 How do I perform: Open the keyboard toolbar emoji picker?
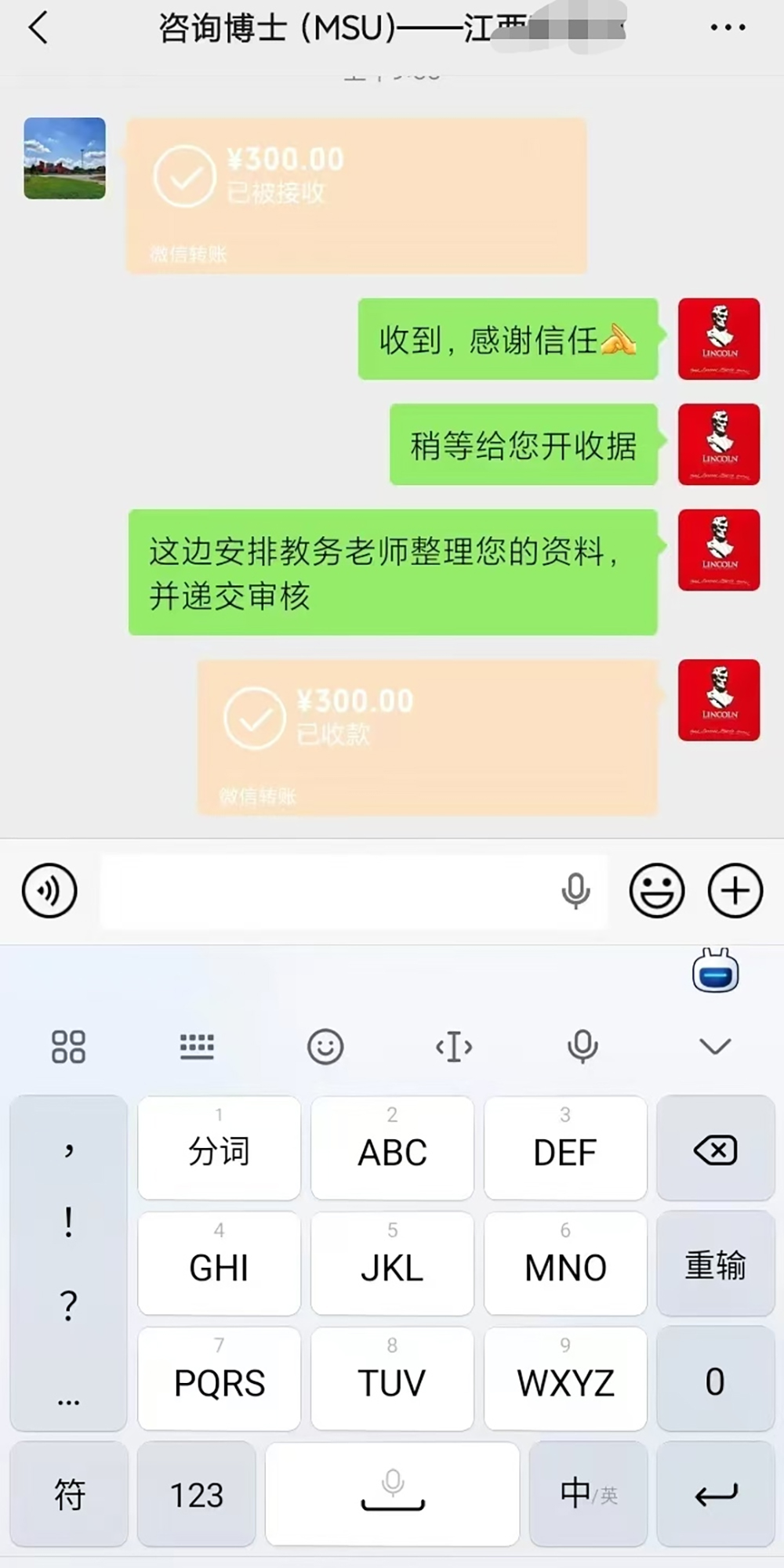coord(325,1046)
